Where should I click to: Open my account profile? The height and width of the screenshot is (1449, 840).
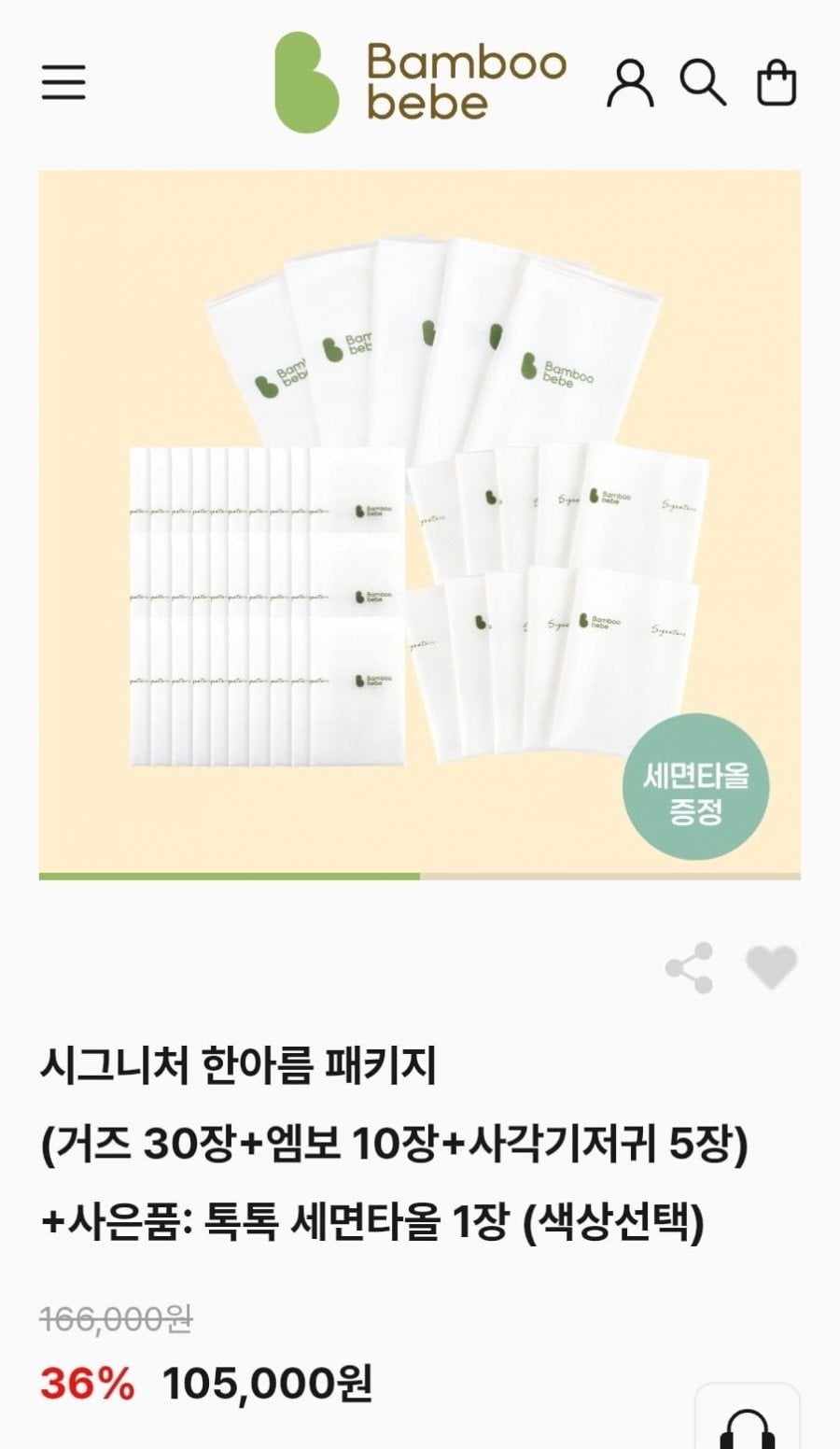(x=630, y=84)
